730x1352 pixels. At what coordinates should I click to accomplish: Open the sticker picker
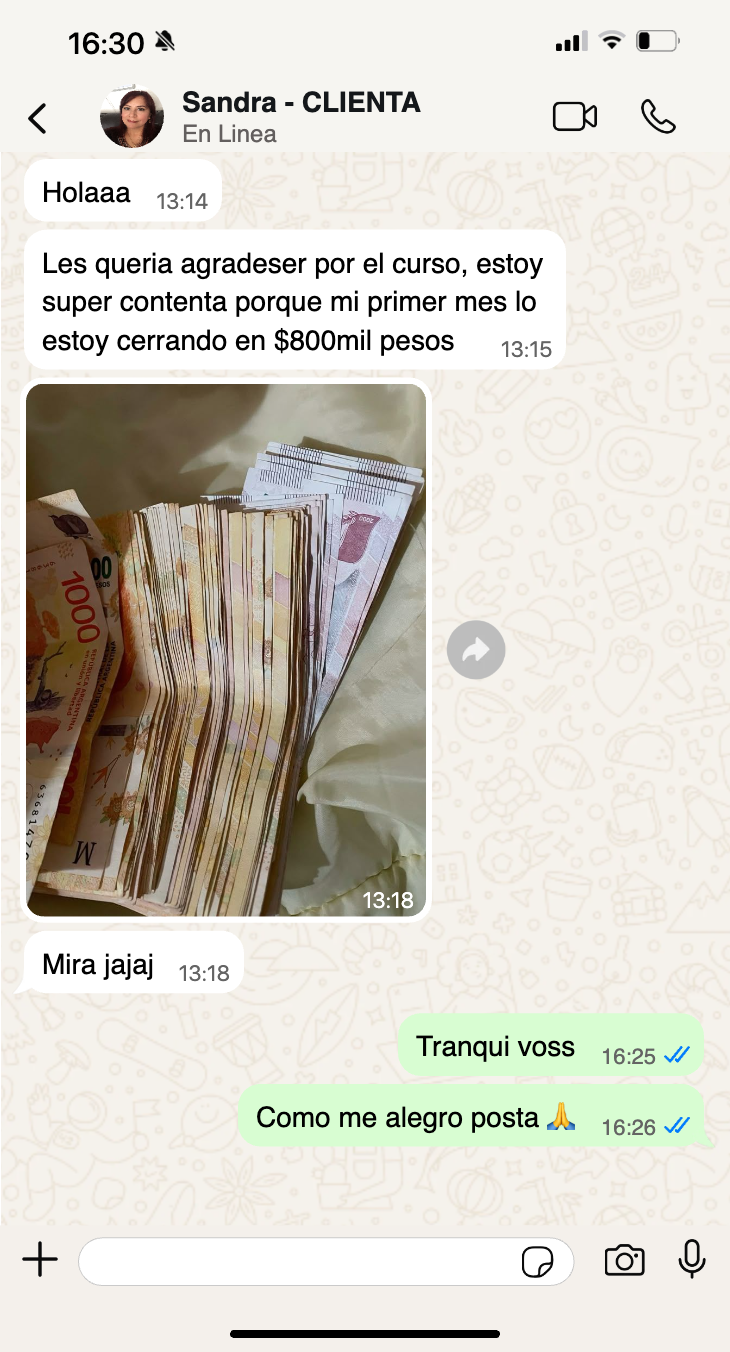tap(538, 1262)
